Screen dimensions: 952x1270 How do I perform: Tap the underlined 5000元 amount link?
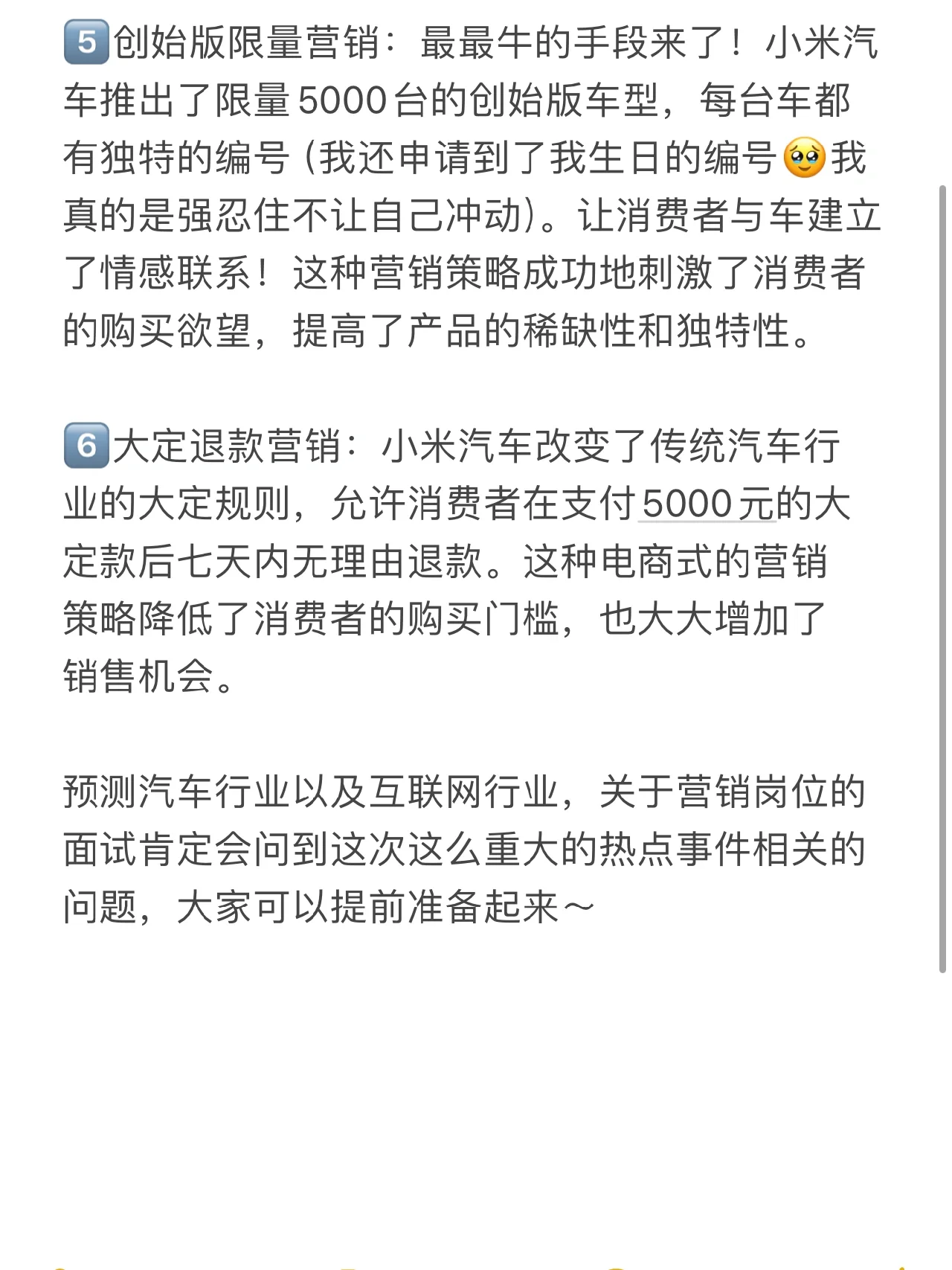click(707, 504)
